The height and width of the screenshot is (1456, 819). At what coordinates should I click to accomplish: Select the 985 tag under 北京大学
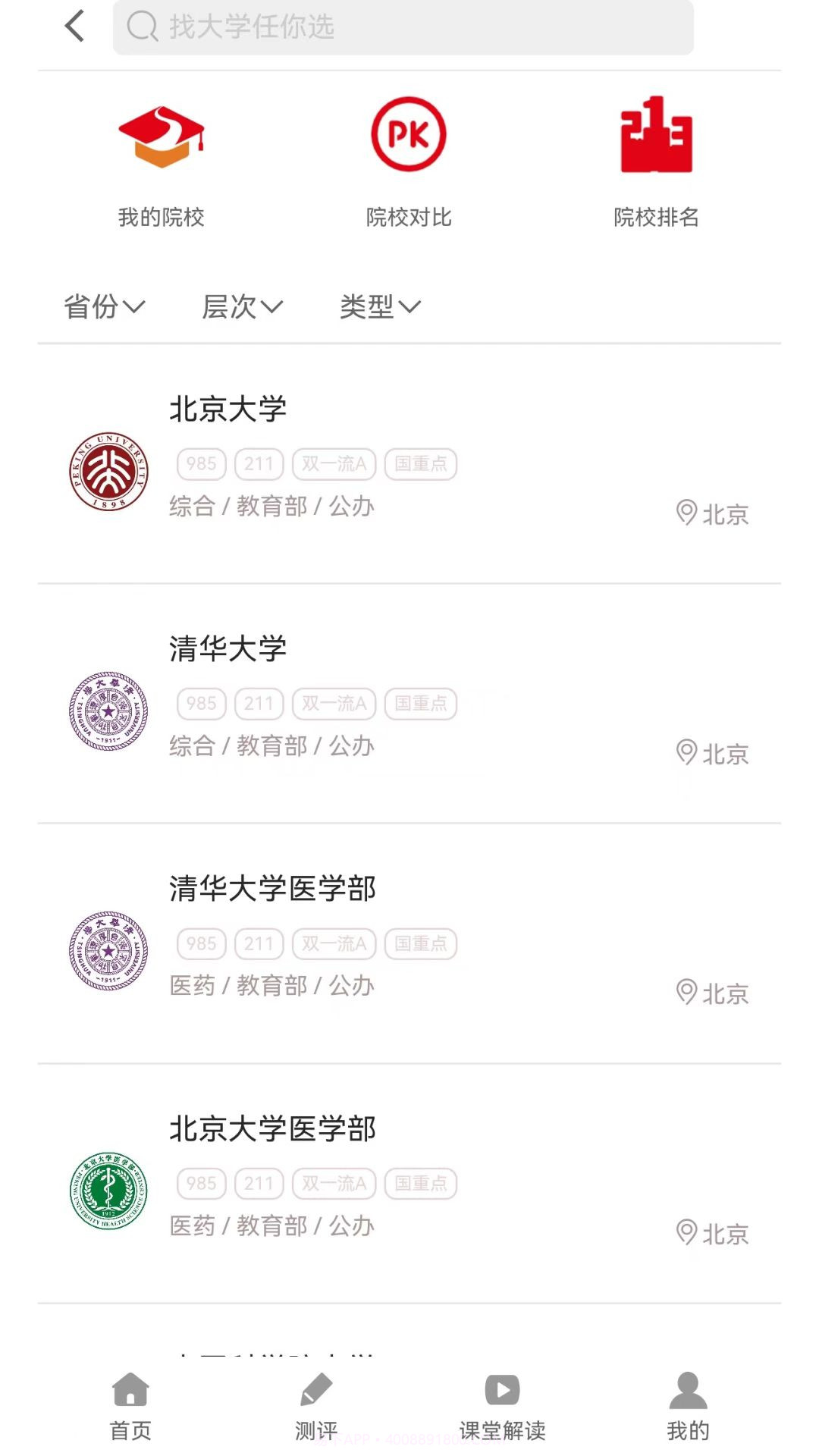pos(199,463)
